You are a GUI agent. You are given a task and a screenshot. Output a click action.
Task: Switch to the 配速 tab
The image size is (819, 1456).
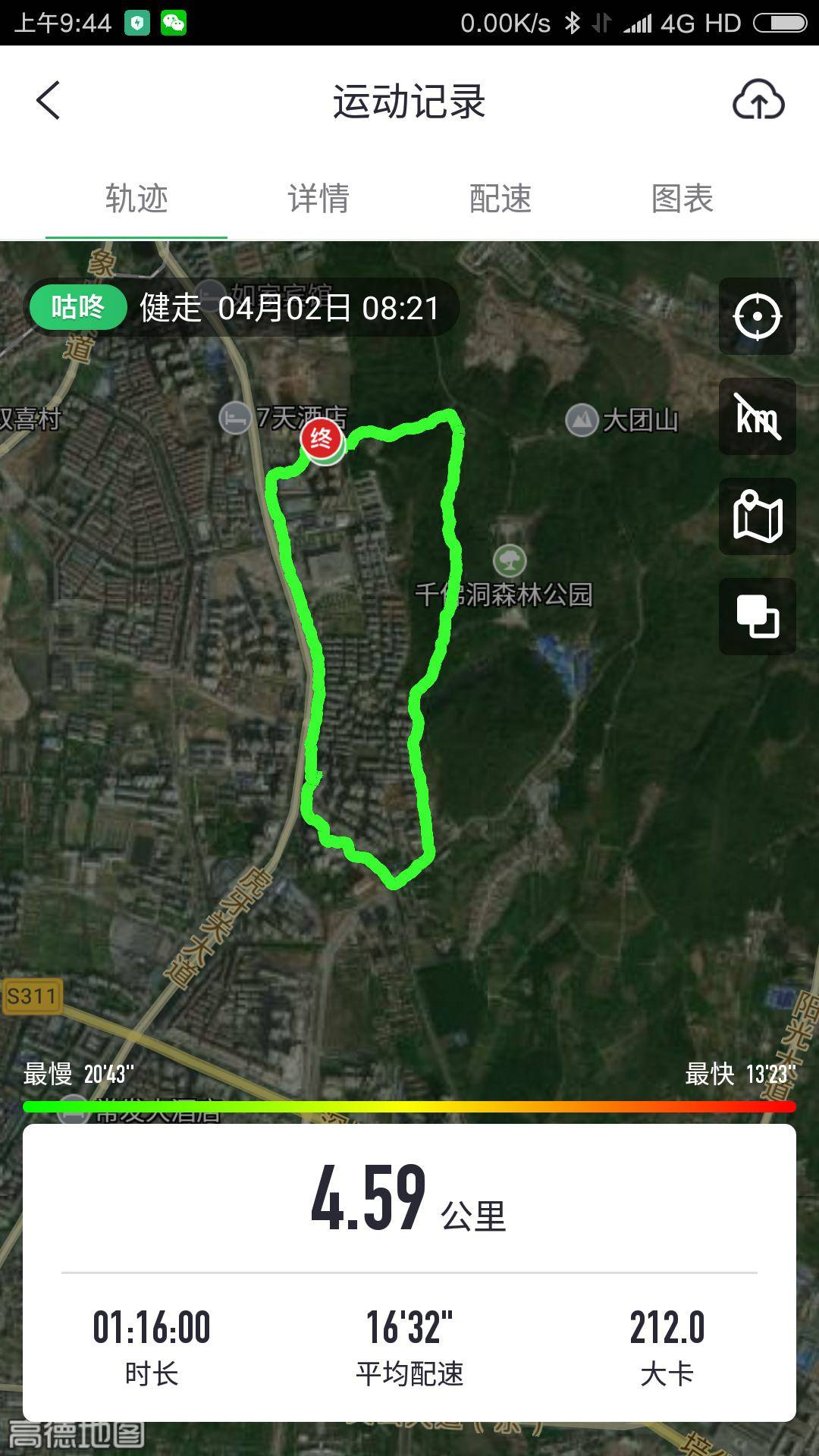[x=500, y=199]
